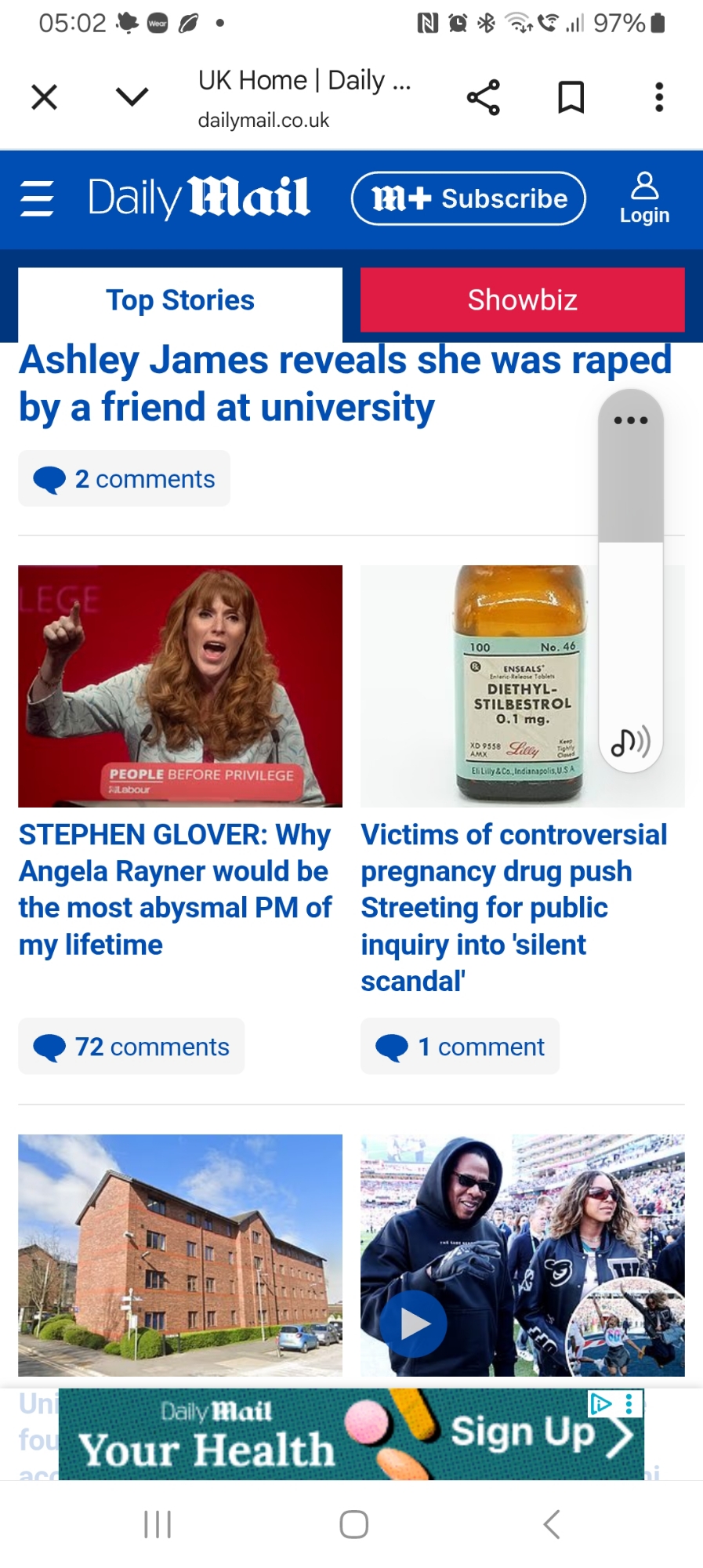Bookmark this Daily Mail page
703x1568 pixels.
(571, 98)
